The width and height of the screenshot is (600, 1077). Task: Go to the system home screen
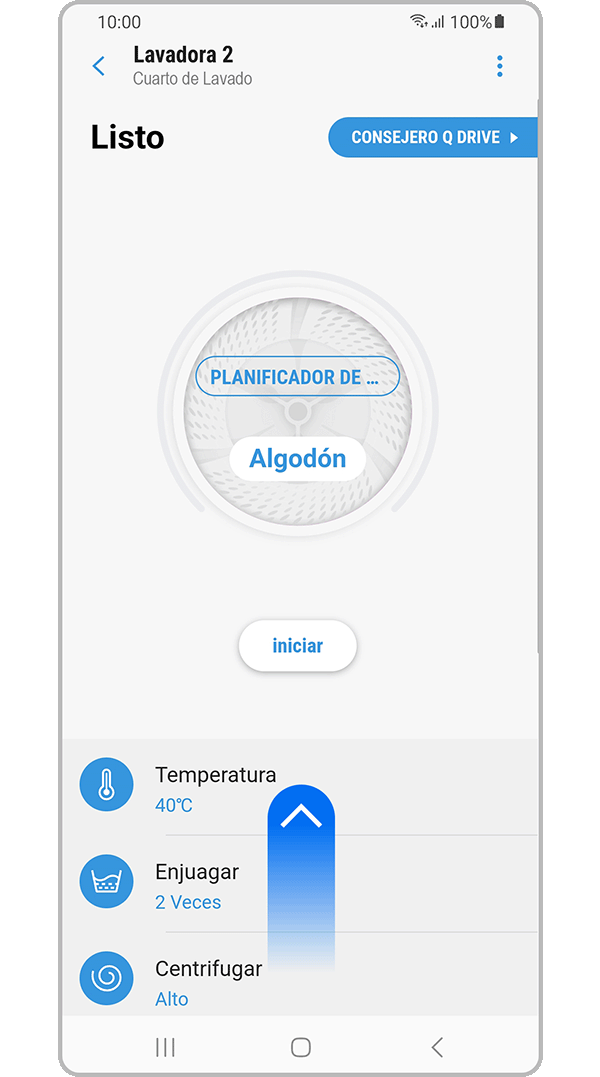[x=300, y=1047]
